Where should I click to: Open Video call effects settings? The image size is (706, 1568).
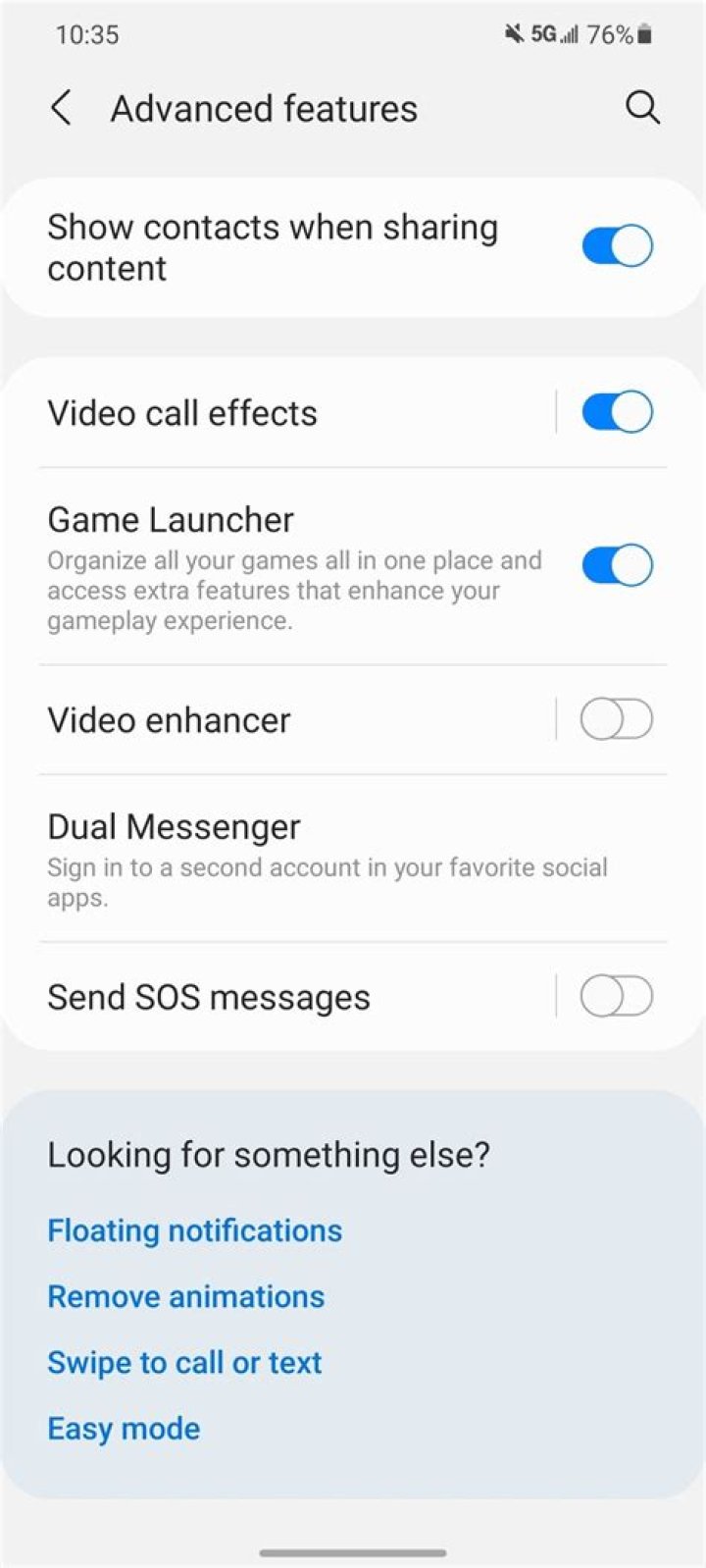click(x=294, y=413)
